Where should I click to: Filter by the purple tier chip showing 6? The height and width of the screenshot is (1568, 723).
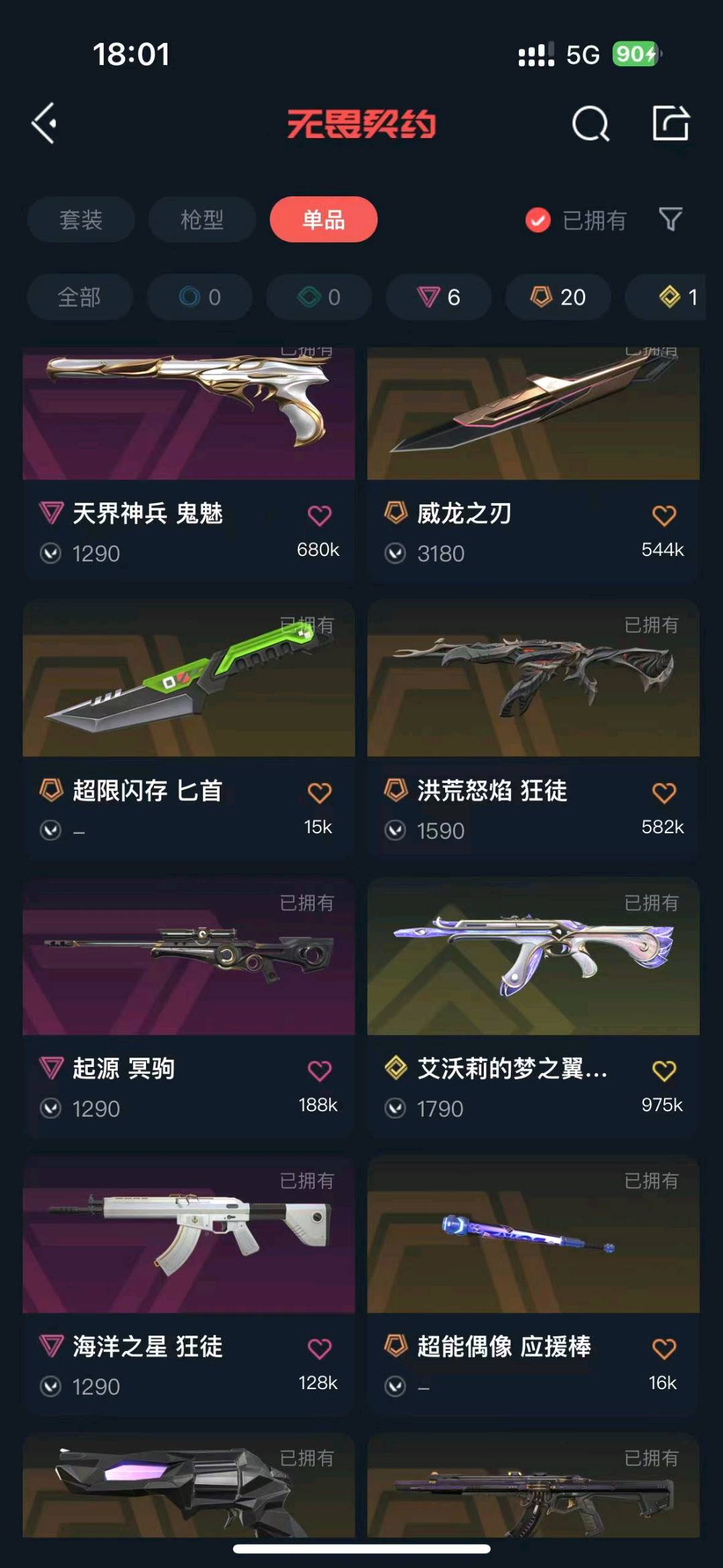click(438, 297)
